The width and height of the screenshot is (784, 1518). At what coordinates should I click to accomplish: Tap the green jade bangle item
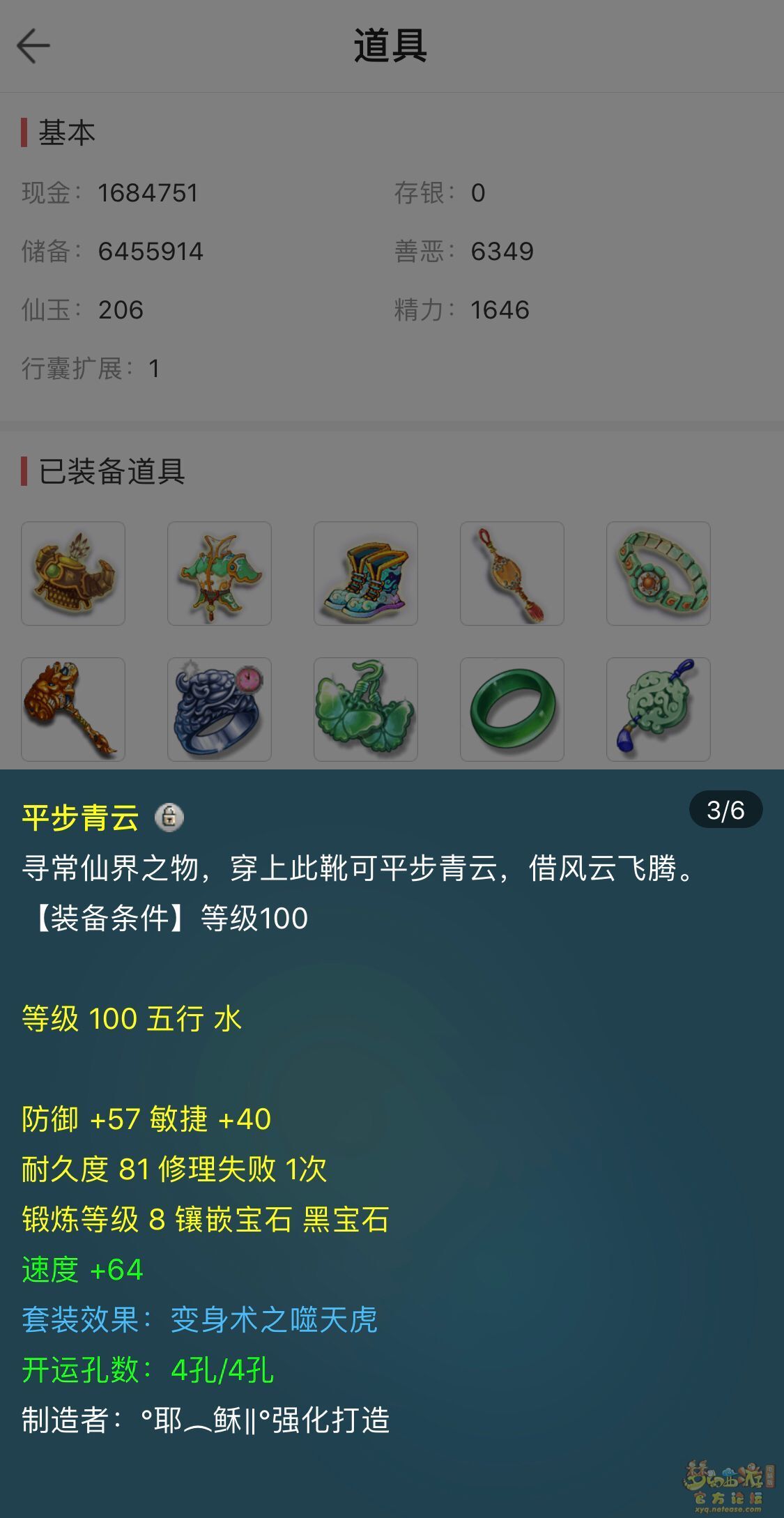pyautogui.click(x=512, y=709)
